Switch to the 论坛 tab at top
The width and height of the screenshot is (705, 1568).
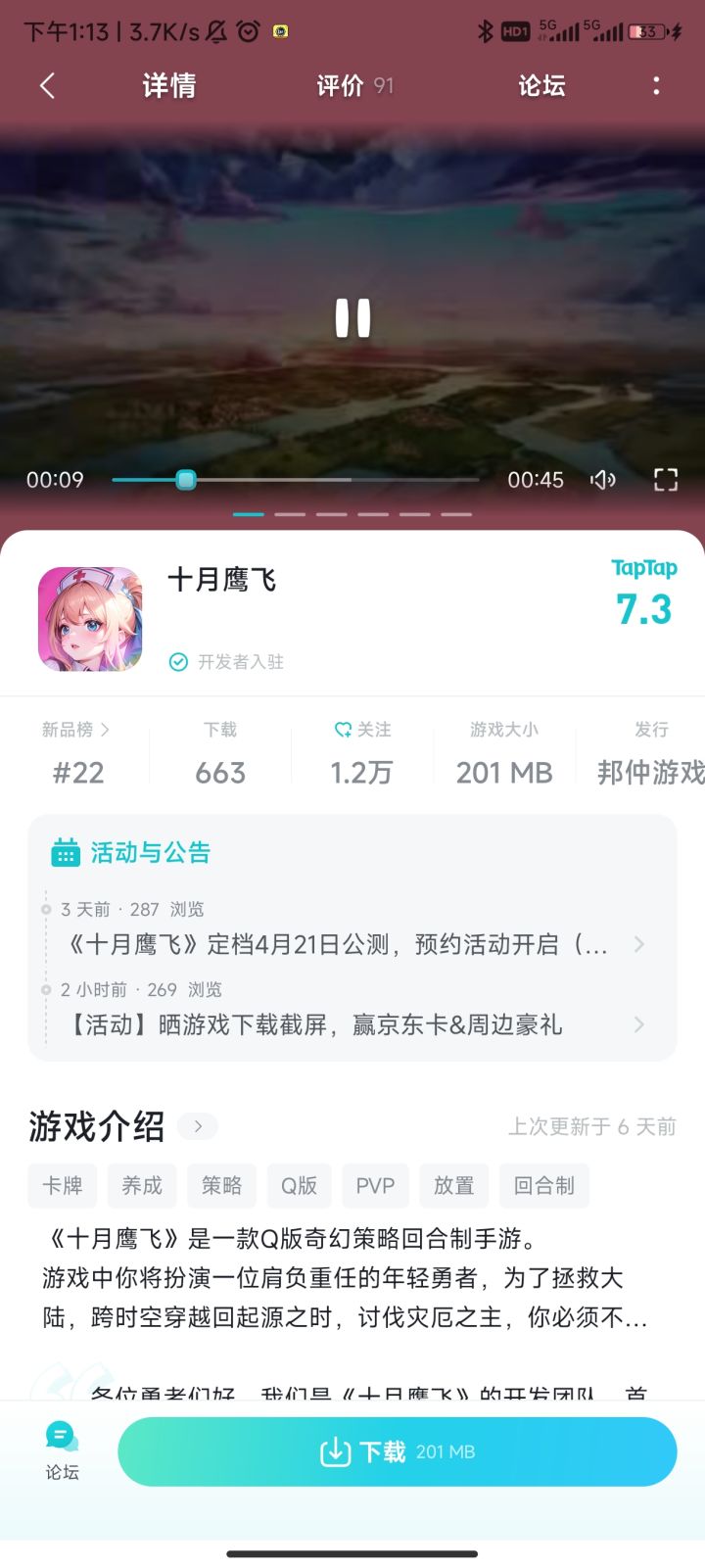click(x=540, y=86)
